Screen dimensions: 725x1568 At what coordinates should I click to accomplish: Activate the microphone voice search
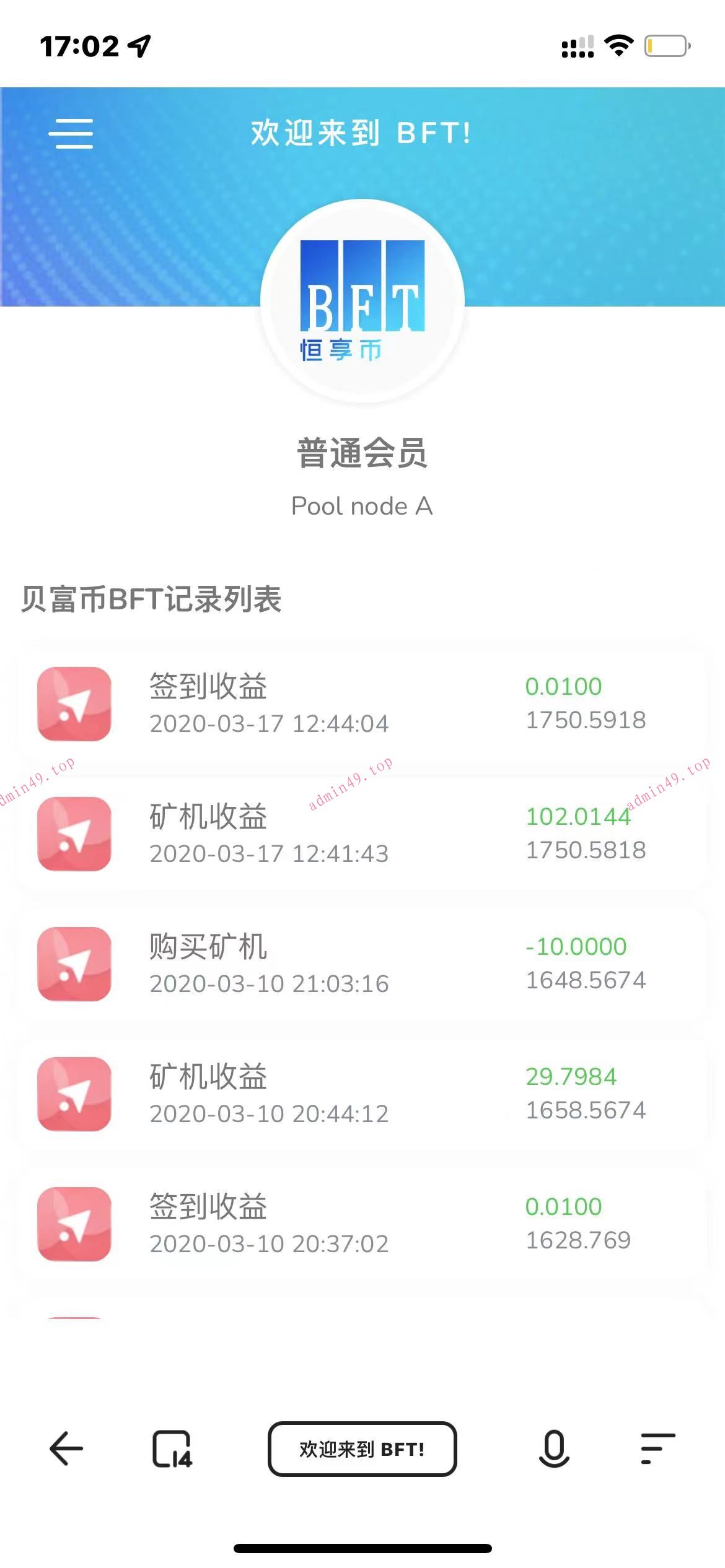click(x=554, y=1449)
